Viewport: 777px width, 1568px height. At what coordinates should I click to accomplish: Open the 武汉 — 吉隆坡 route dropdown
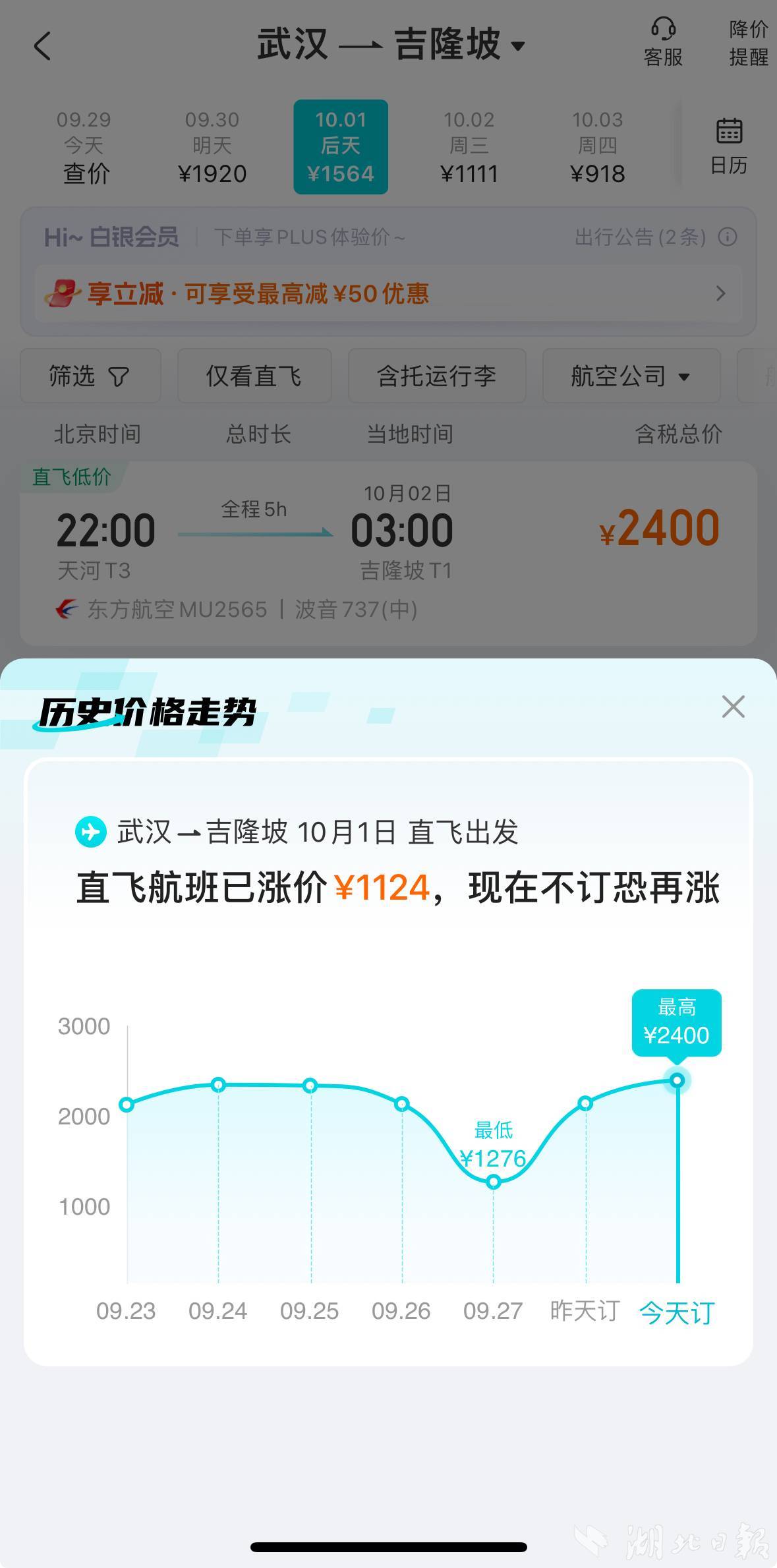391,45
